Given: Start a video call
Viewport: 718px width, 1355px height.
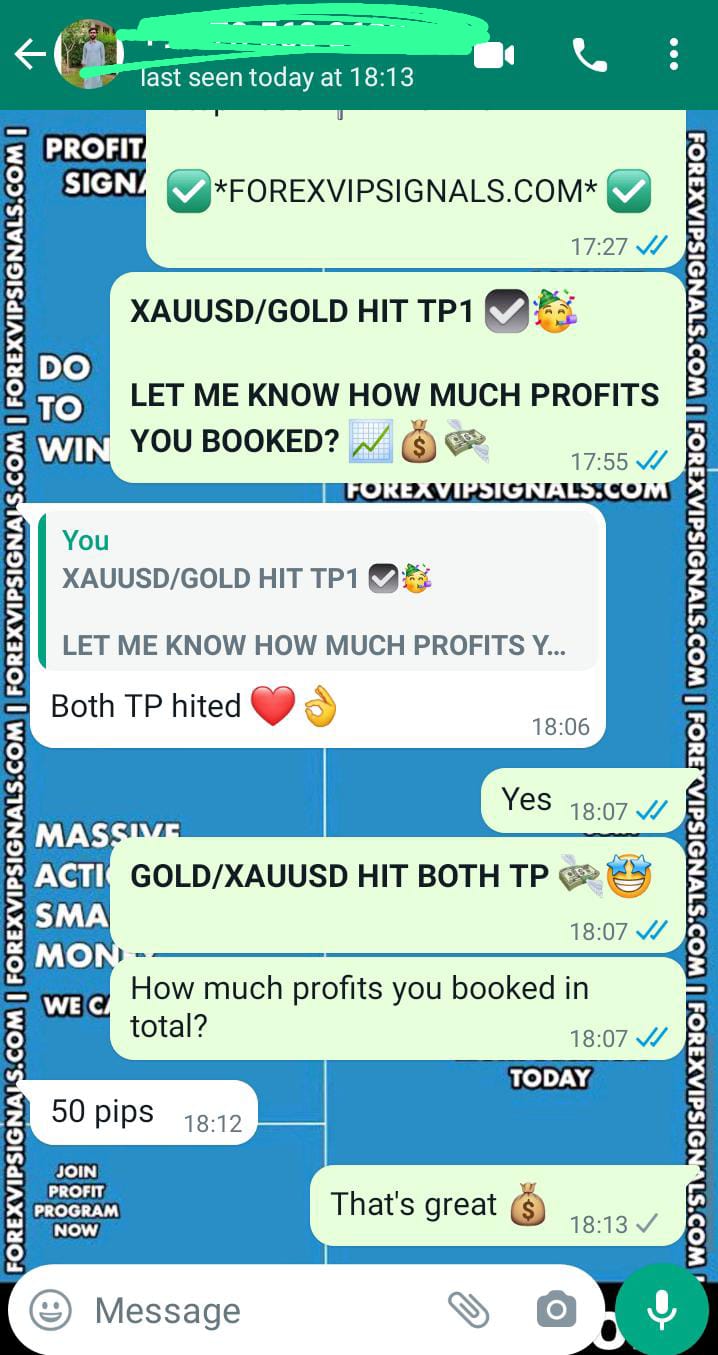Looking at the screenshot, I should click(494, 56).
